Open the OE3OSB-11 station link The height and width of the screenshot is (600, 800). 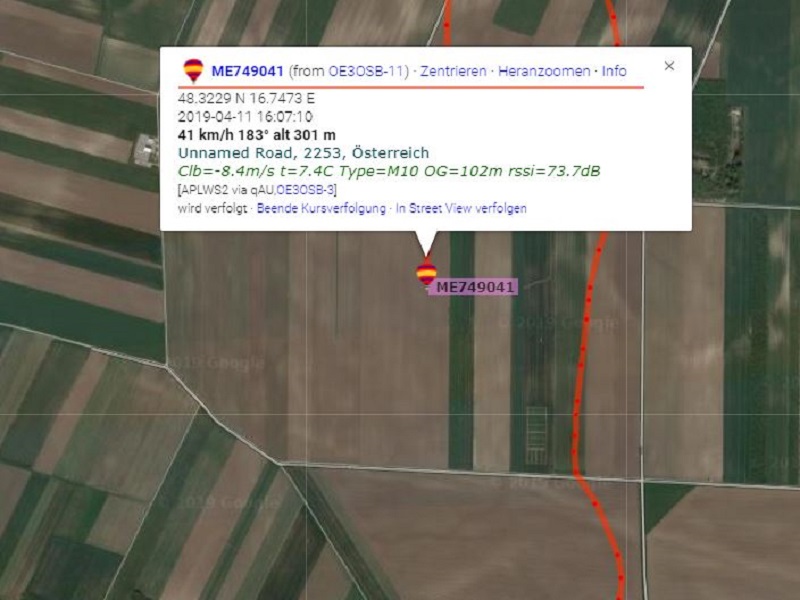[x=369, y=72]
